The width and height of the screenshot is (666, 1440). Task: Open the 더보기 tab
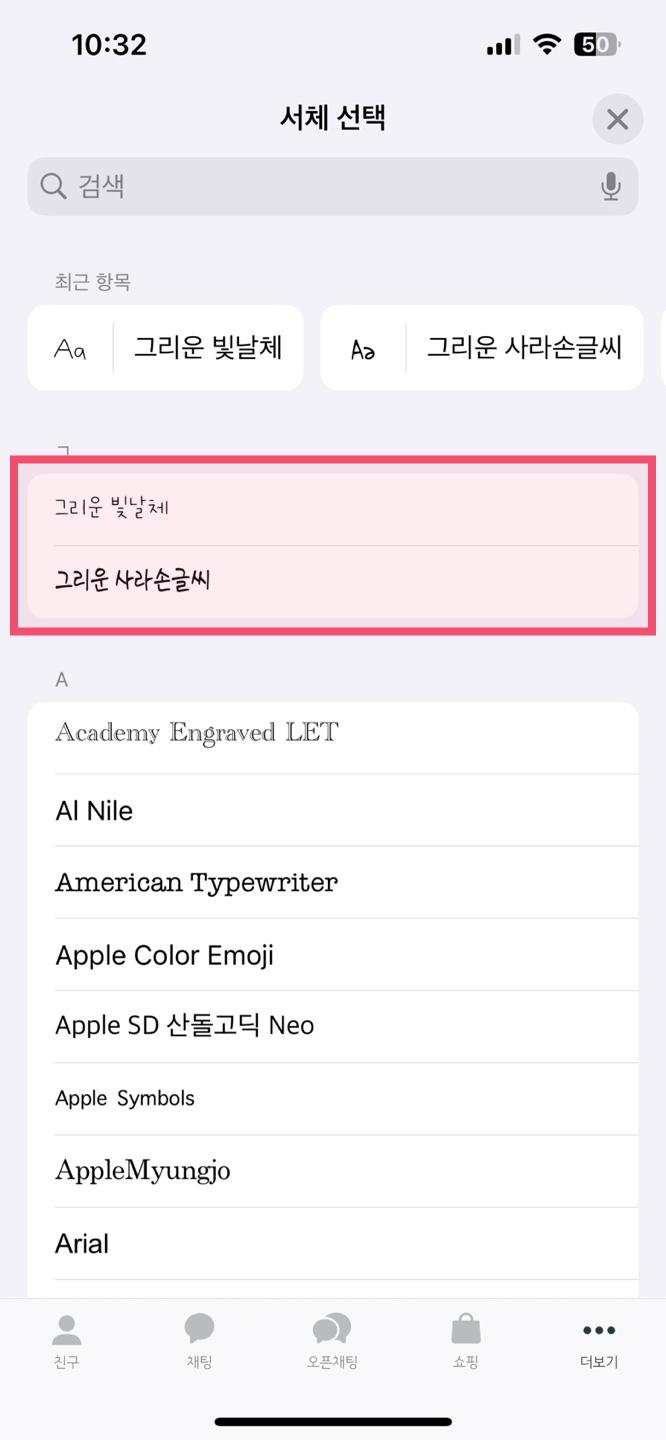[x=599, y=1341]
